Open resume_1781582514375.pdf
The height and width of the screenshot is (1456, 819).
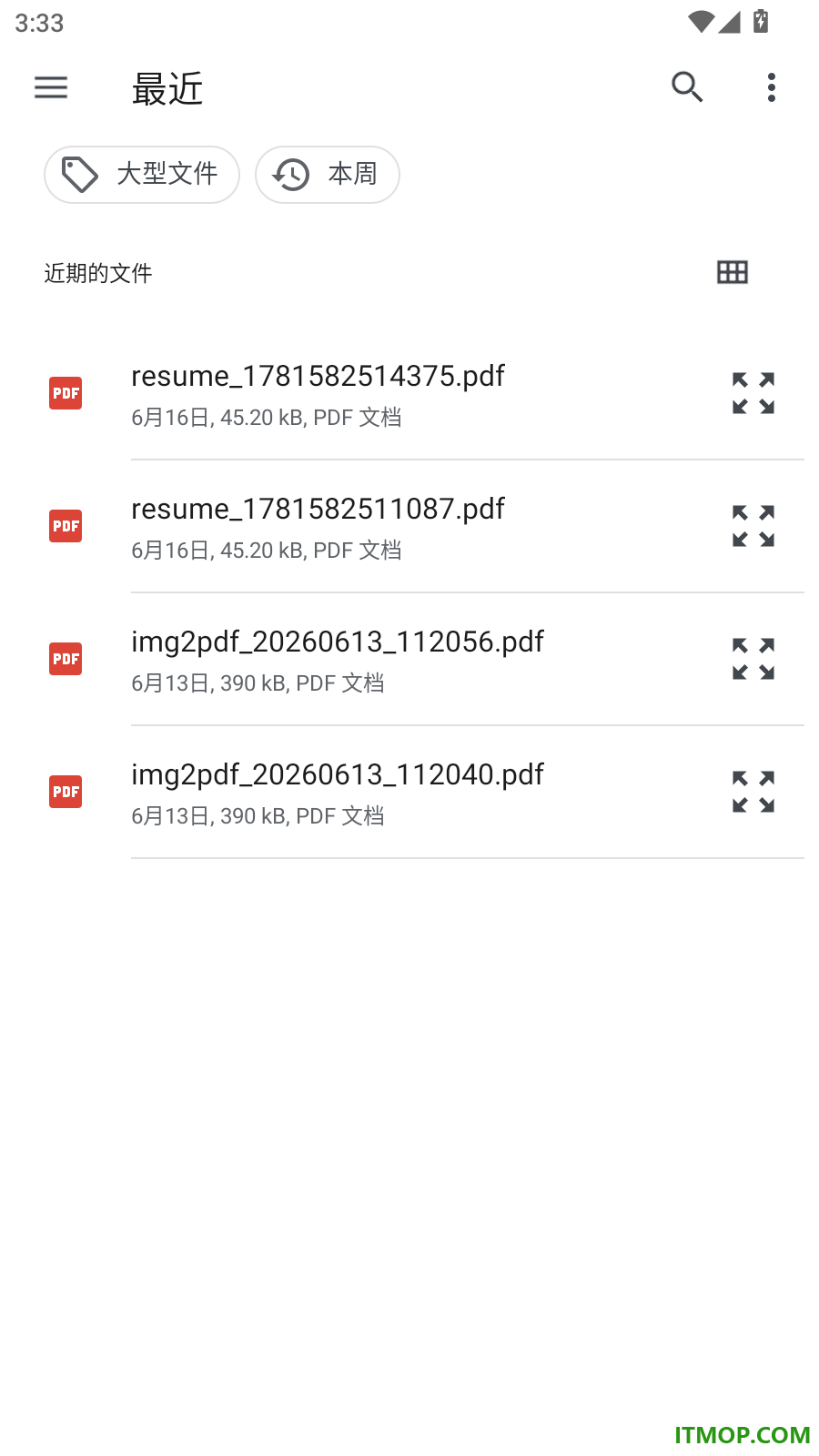coord(409,394)
